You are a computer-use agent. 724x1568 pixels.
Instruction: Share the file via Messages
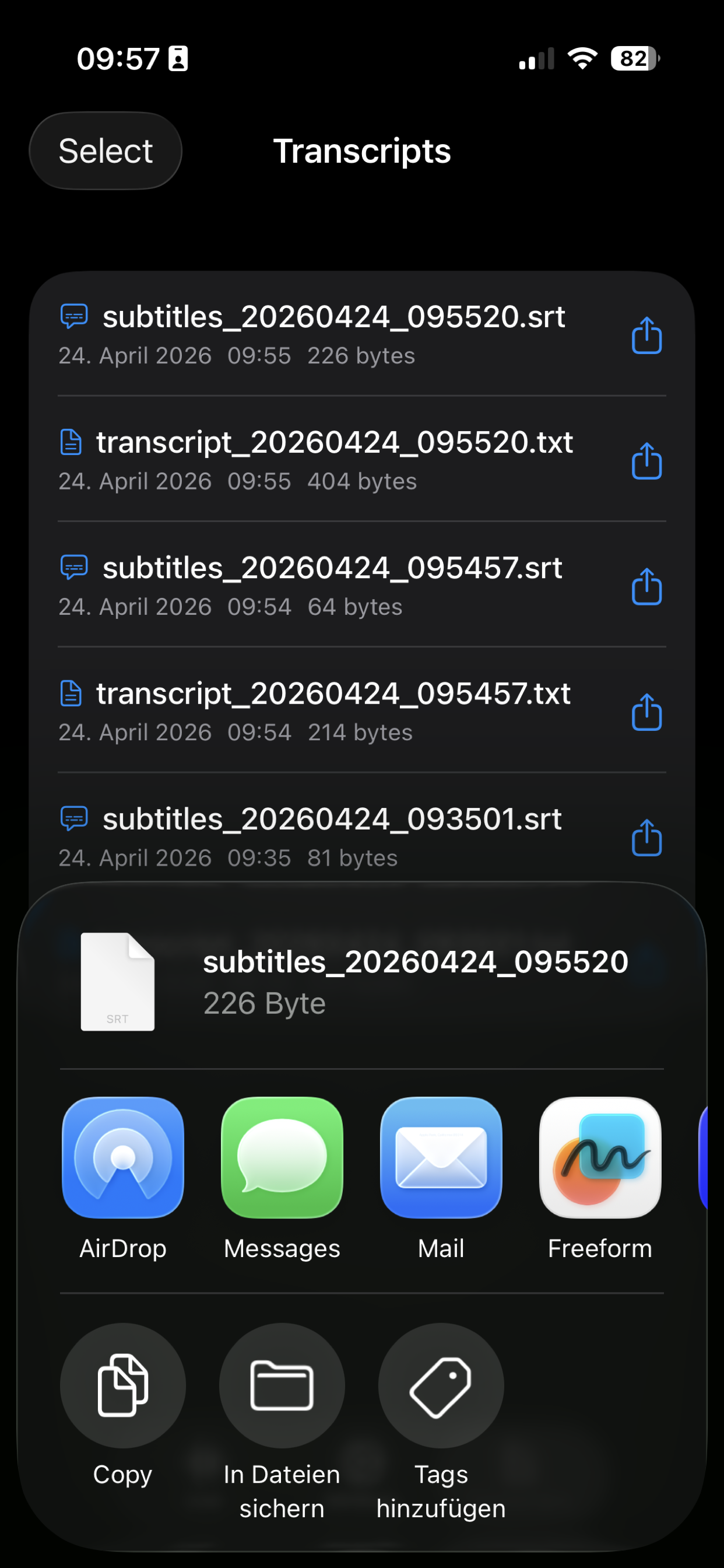[282, 1159]
